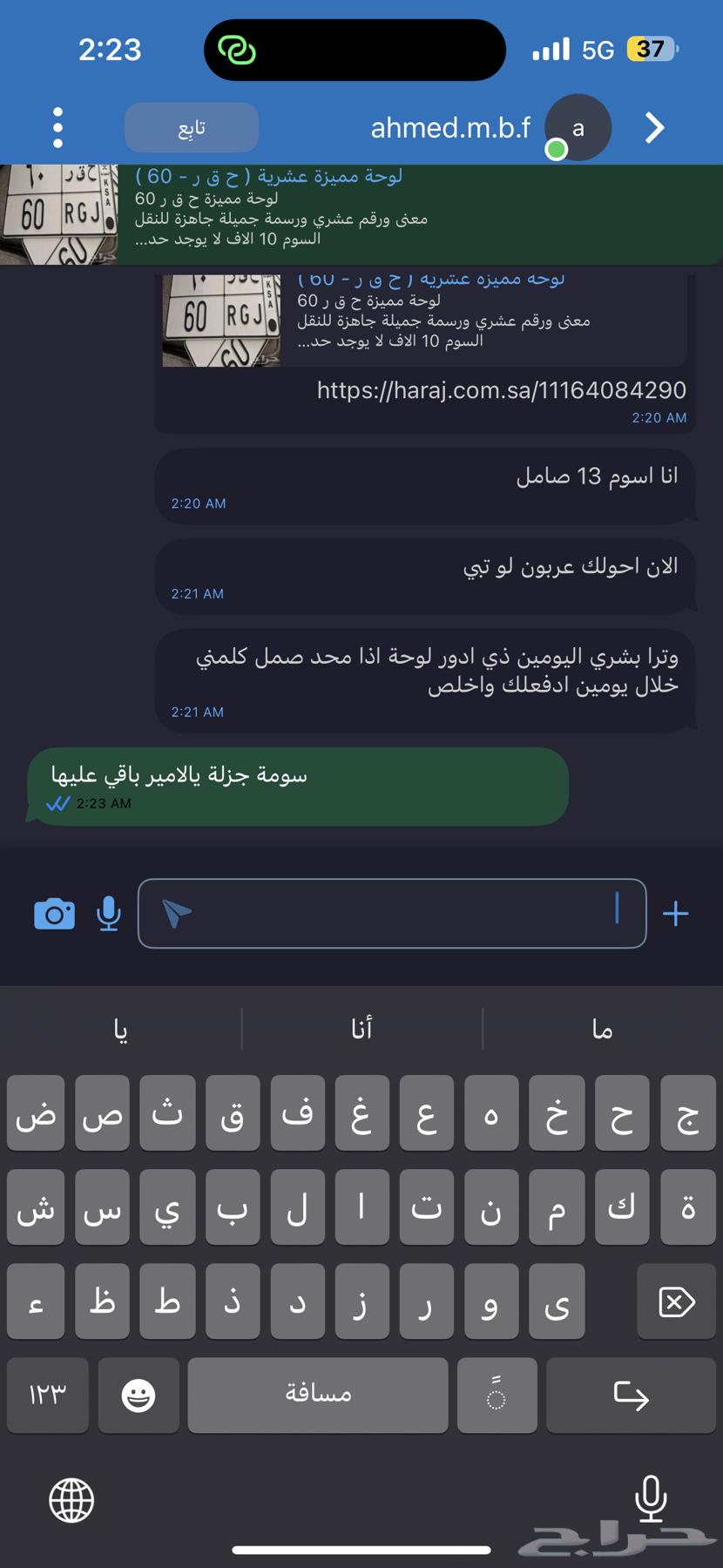Choose keyboard suggestion أنا
723x1568 pixels.
pos(361,1030)
